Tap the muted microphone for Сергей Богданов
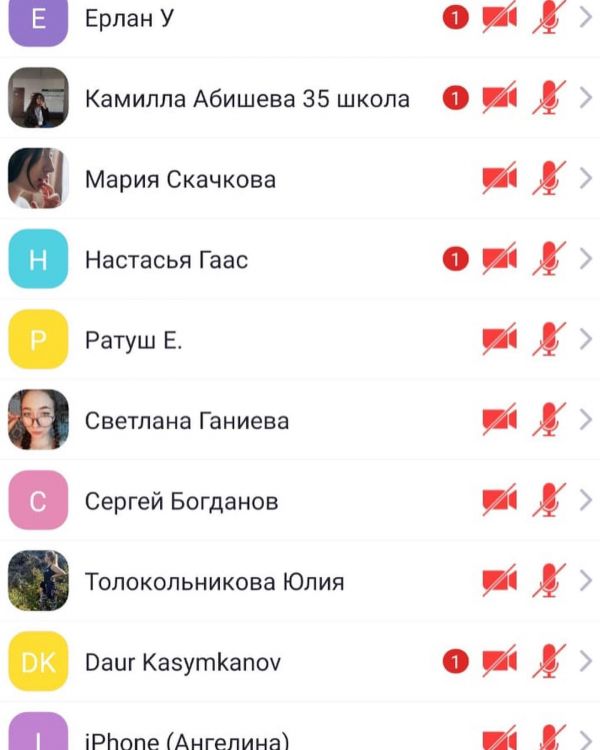This screenshot has width=600, height=750. coord(547,500)
